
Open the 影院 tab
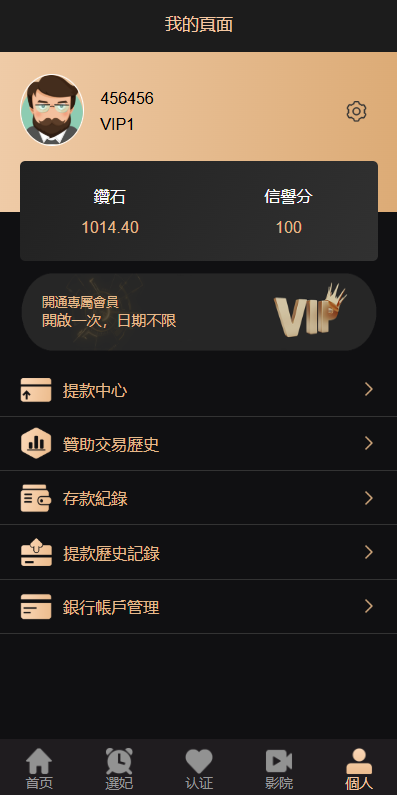pyautogui.click(x=278, y=768)
